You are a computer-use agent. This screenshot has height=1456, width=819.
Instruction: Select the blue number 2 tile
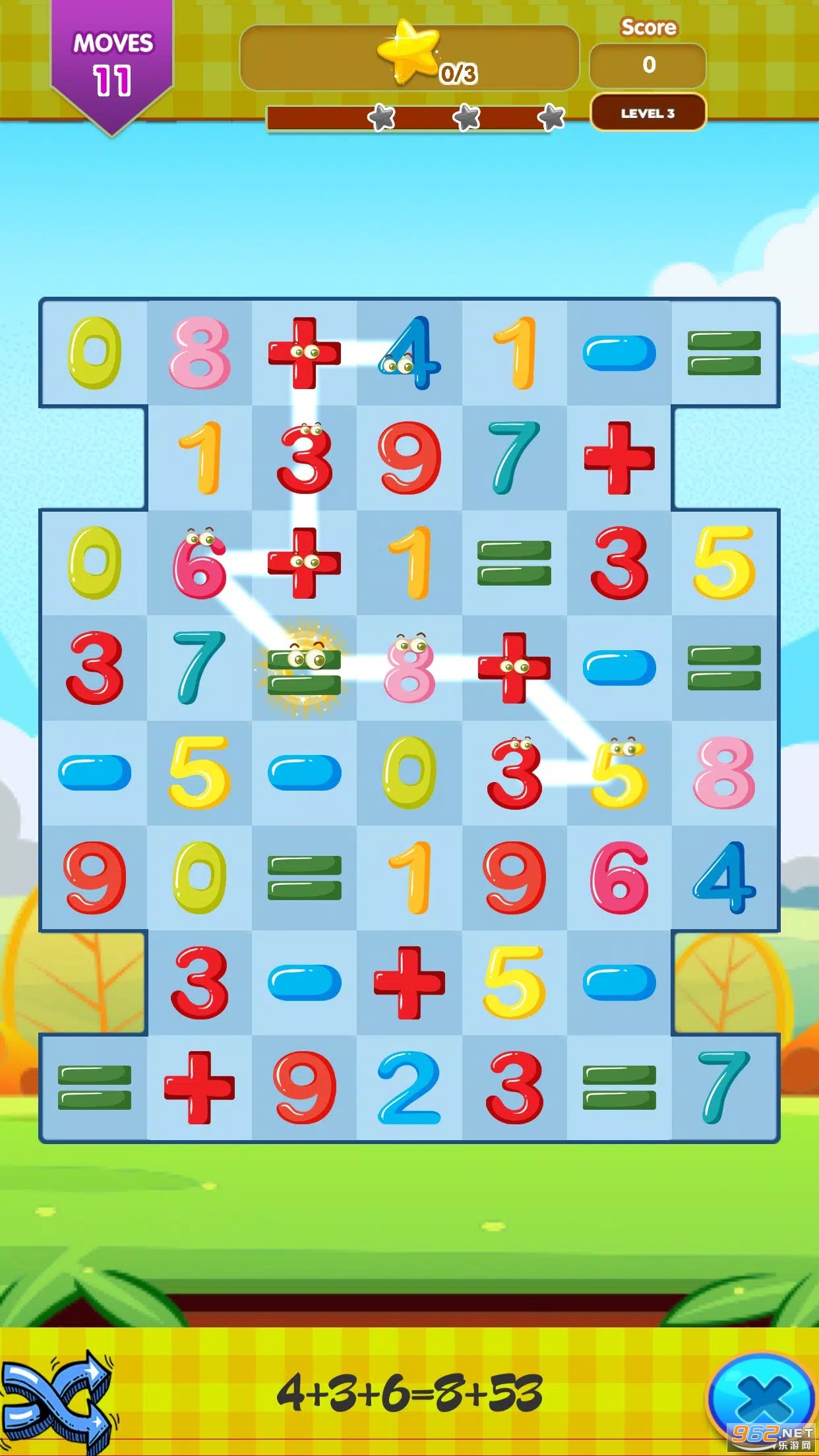pos(409,1087)
